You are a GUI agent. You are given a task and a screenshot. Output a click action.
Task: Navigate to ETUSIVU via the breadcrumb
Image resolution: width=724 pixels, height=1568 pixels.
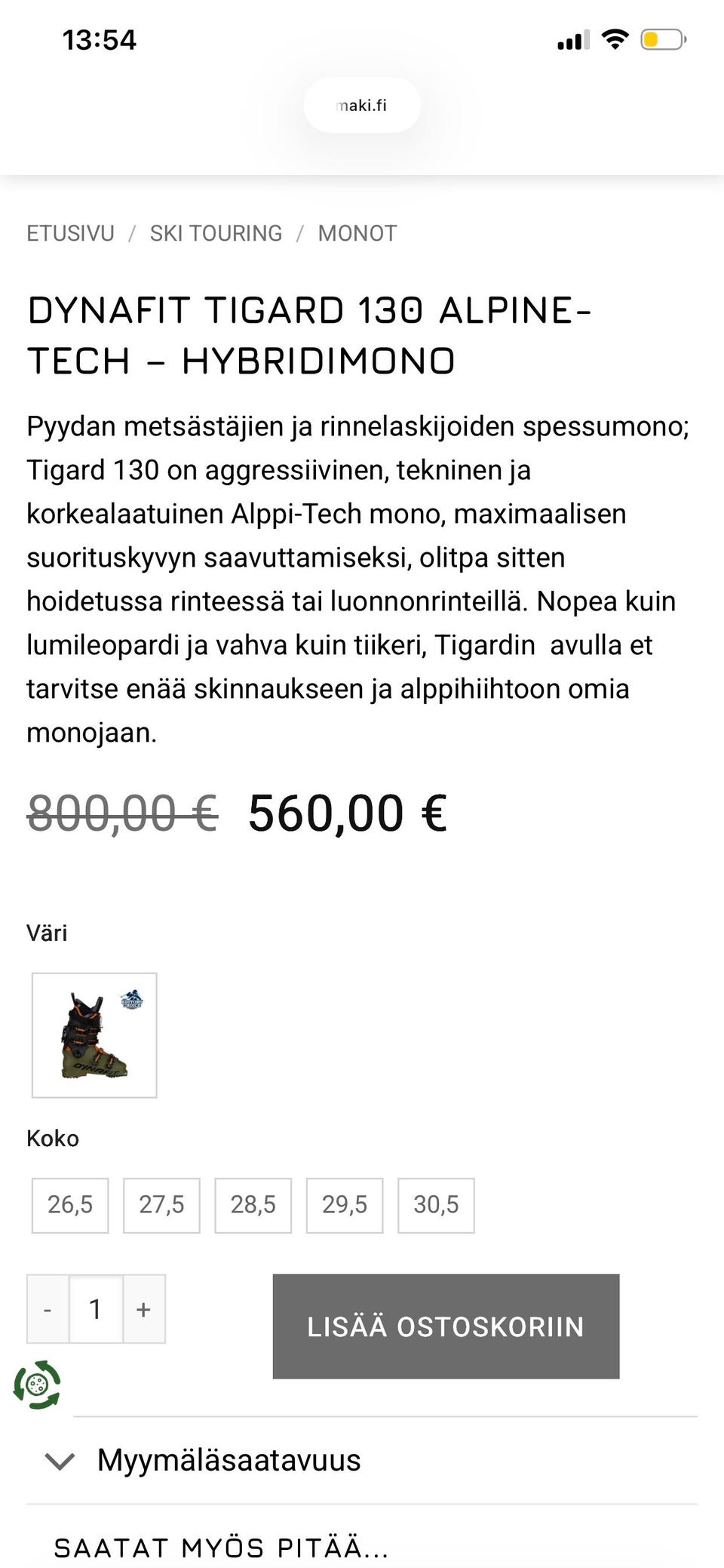[70, 233]
